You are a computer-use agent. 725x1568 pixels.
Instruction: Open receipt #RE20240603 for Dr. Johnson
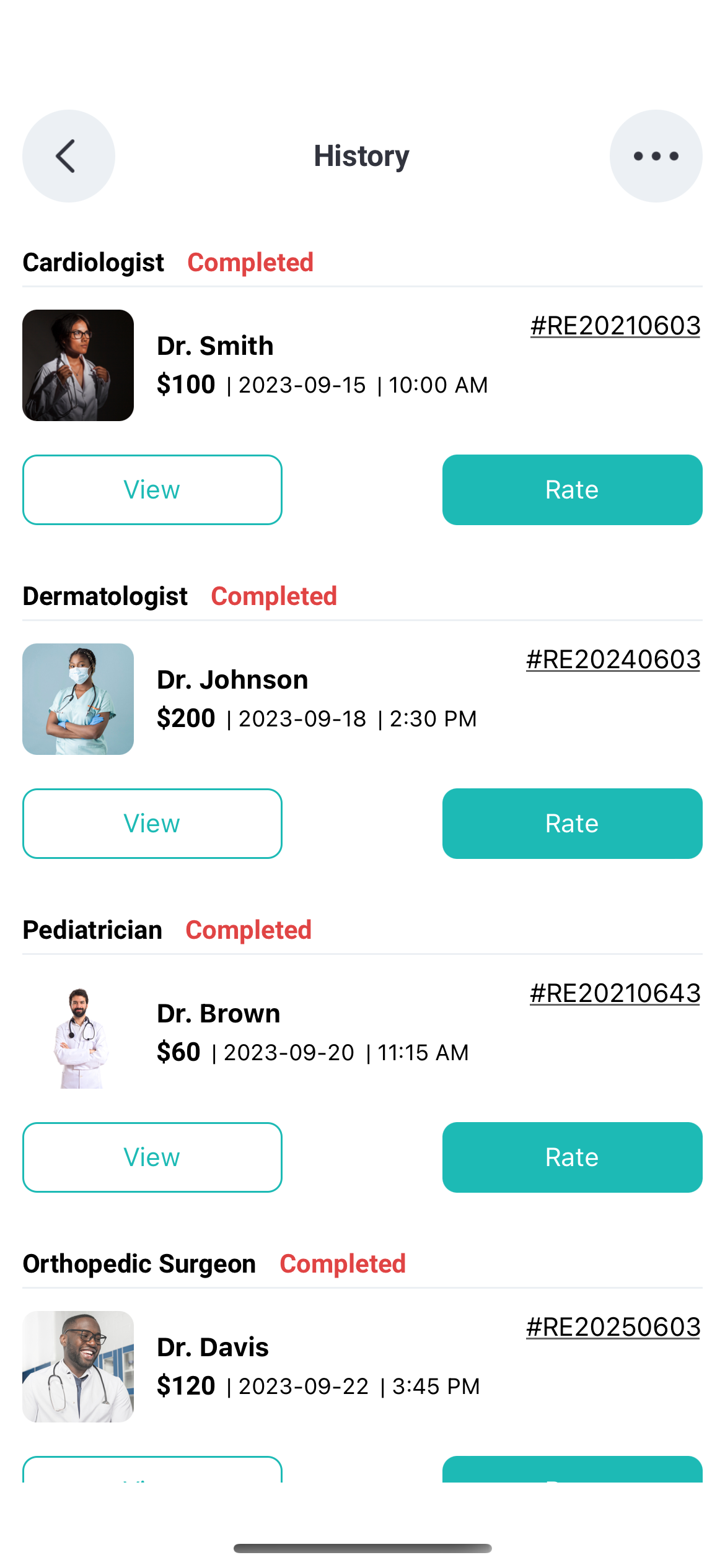click(613, 660)
